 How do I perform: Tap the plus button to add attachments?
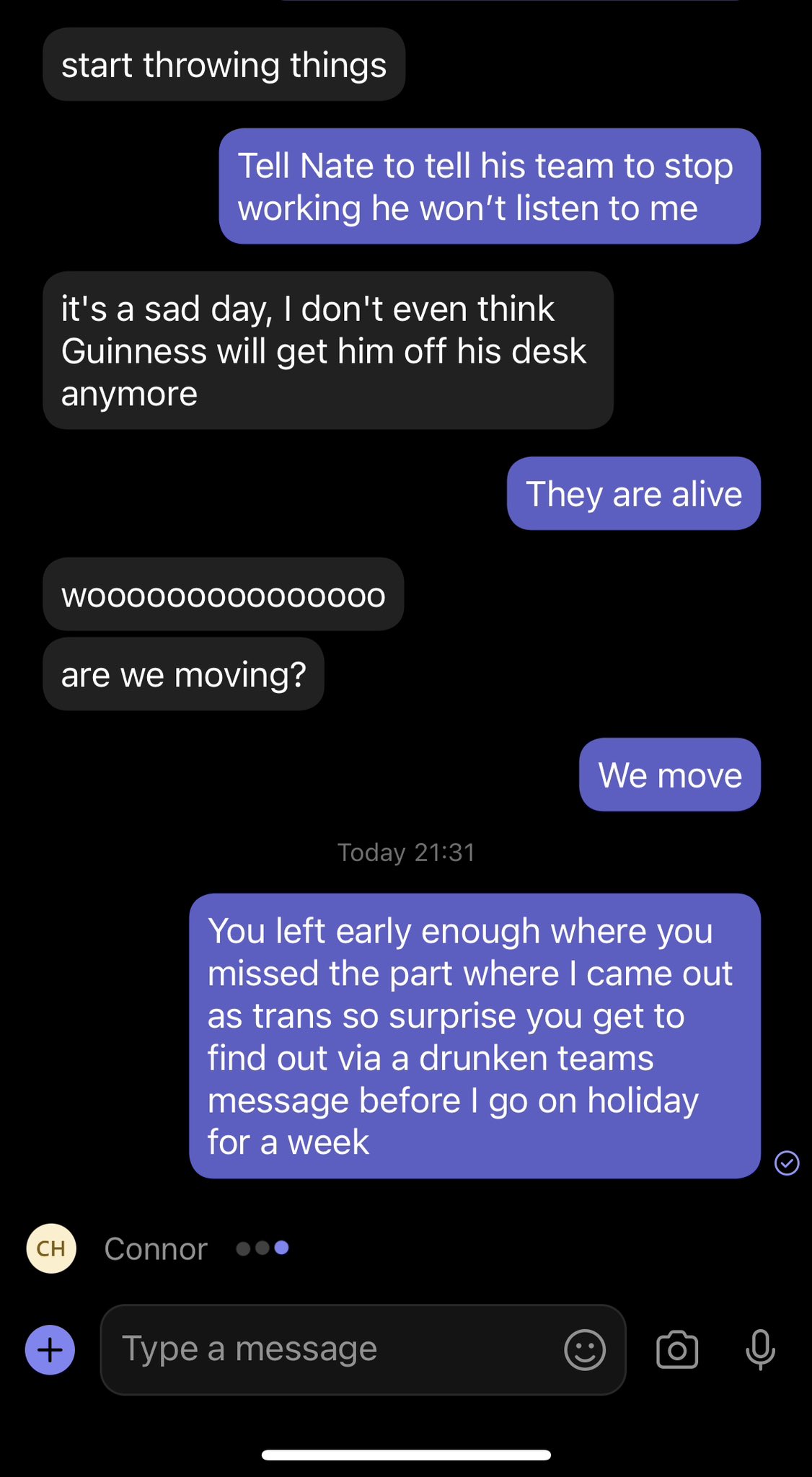pos(50,1350)
